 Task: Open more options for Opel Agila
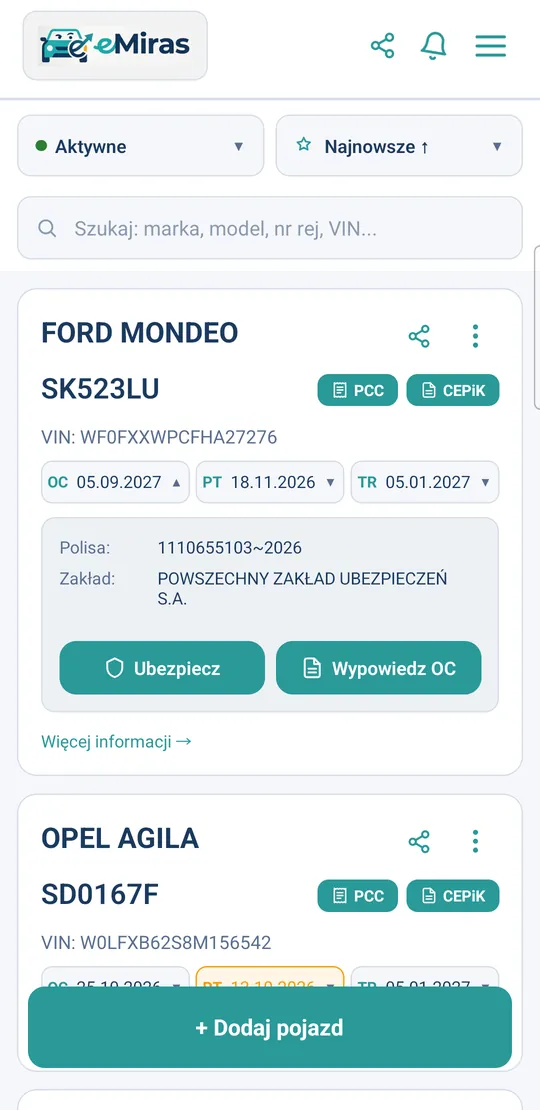point(476,841)
